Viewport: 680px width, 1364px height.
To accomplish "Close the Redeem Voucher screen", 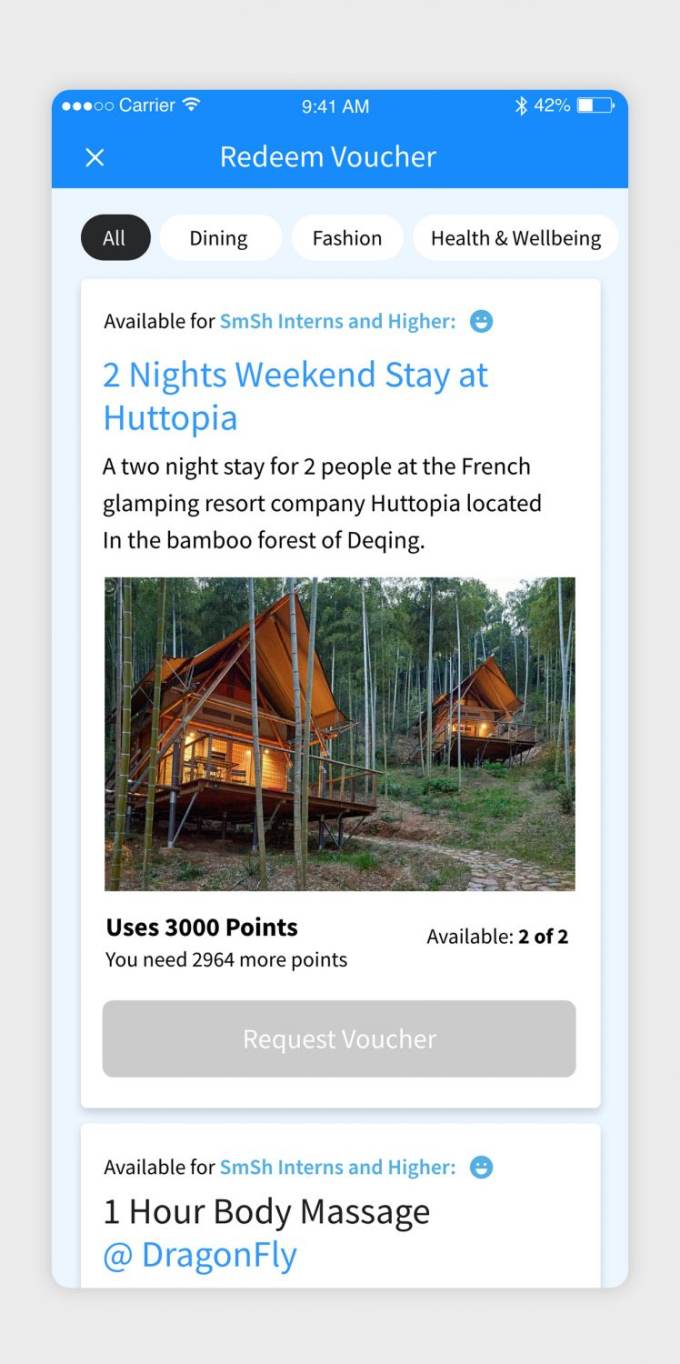I will pyautogui.click(x=95, y=157).
